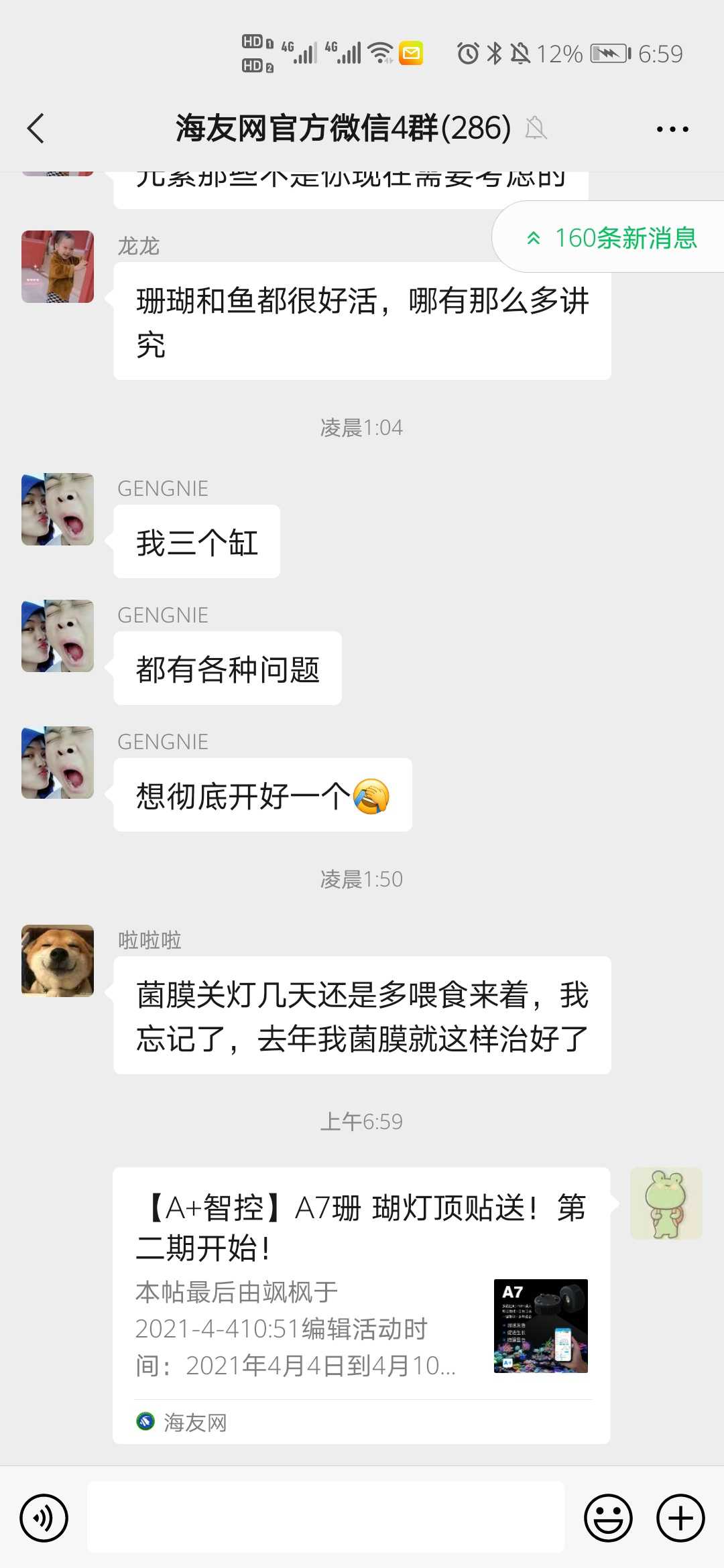The height and width of the screenshot is (1568, 724).
Task: Focus the message text field
Action: [326, 1517]
